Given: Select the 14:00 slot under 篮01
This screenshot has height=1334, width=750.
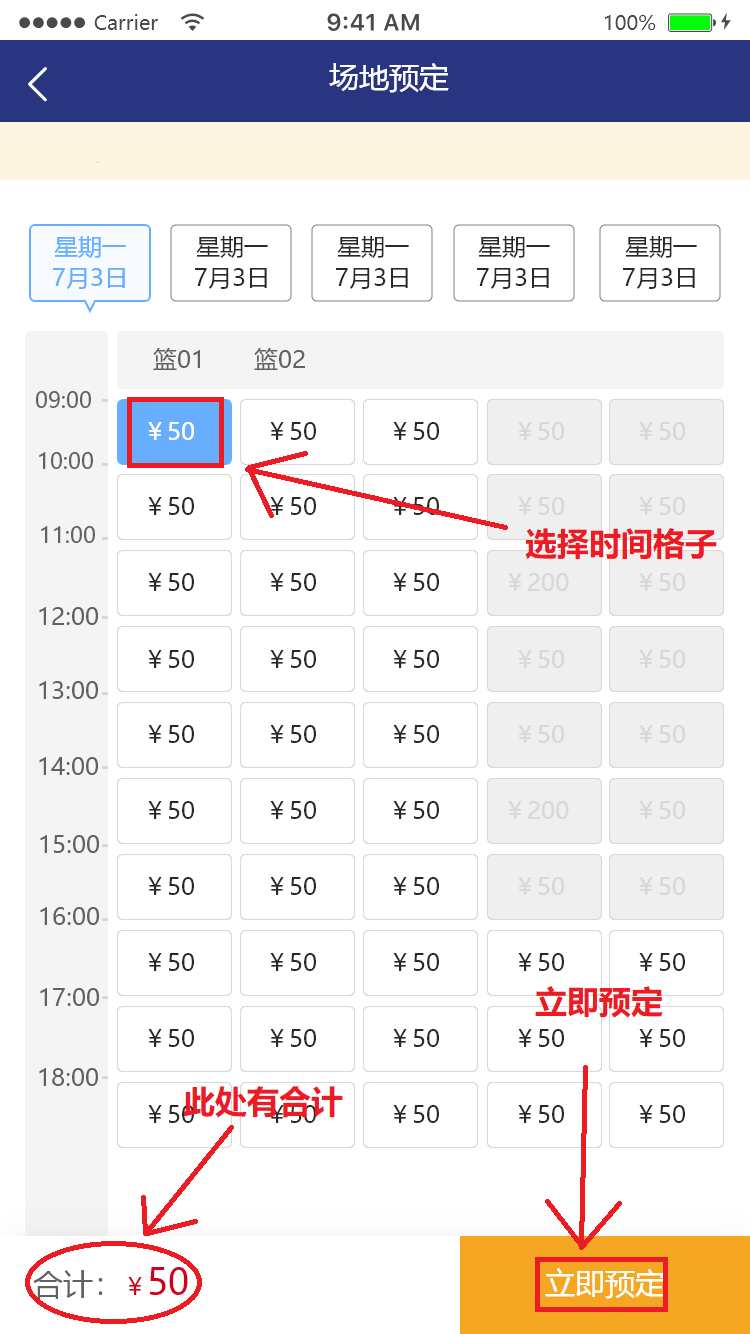Looking at the screenshot, I should pos(174,811).
